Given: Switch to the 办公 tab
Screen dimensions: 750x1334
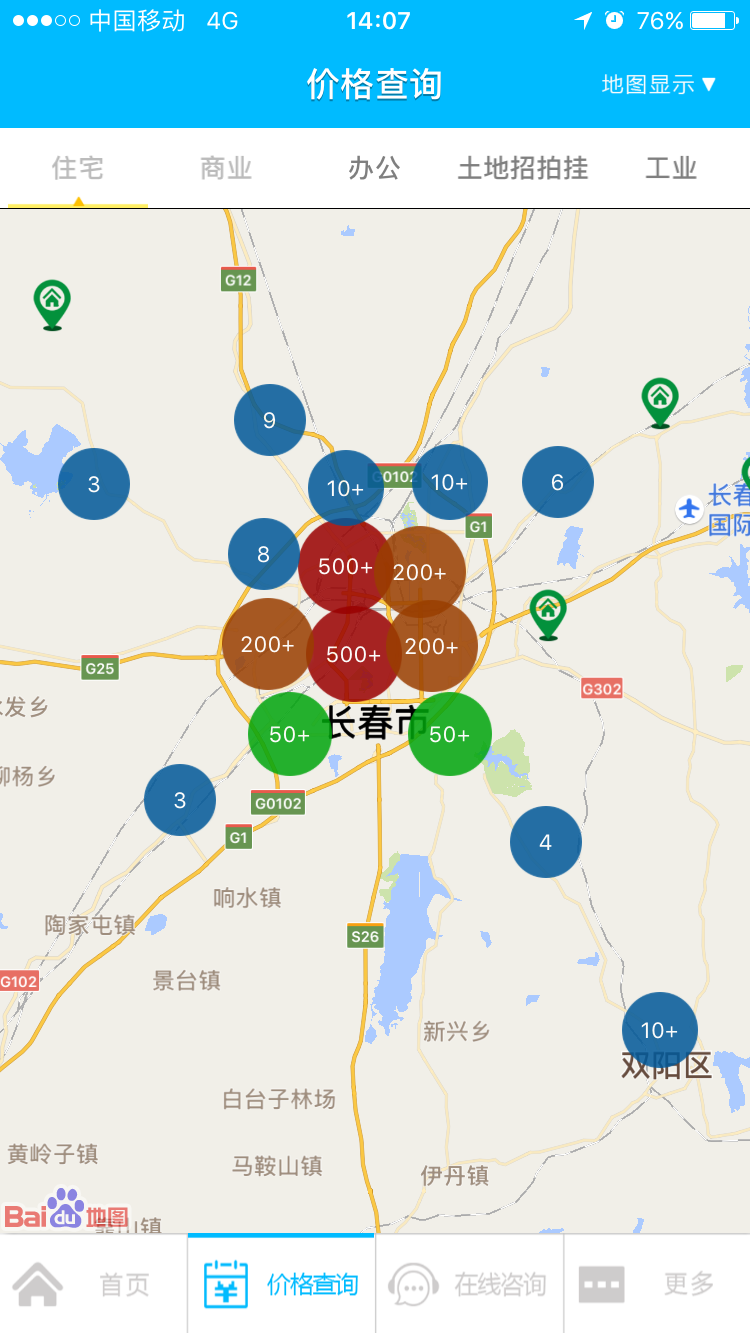Looking at the screenshot, I should click(x=374, y=168).
